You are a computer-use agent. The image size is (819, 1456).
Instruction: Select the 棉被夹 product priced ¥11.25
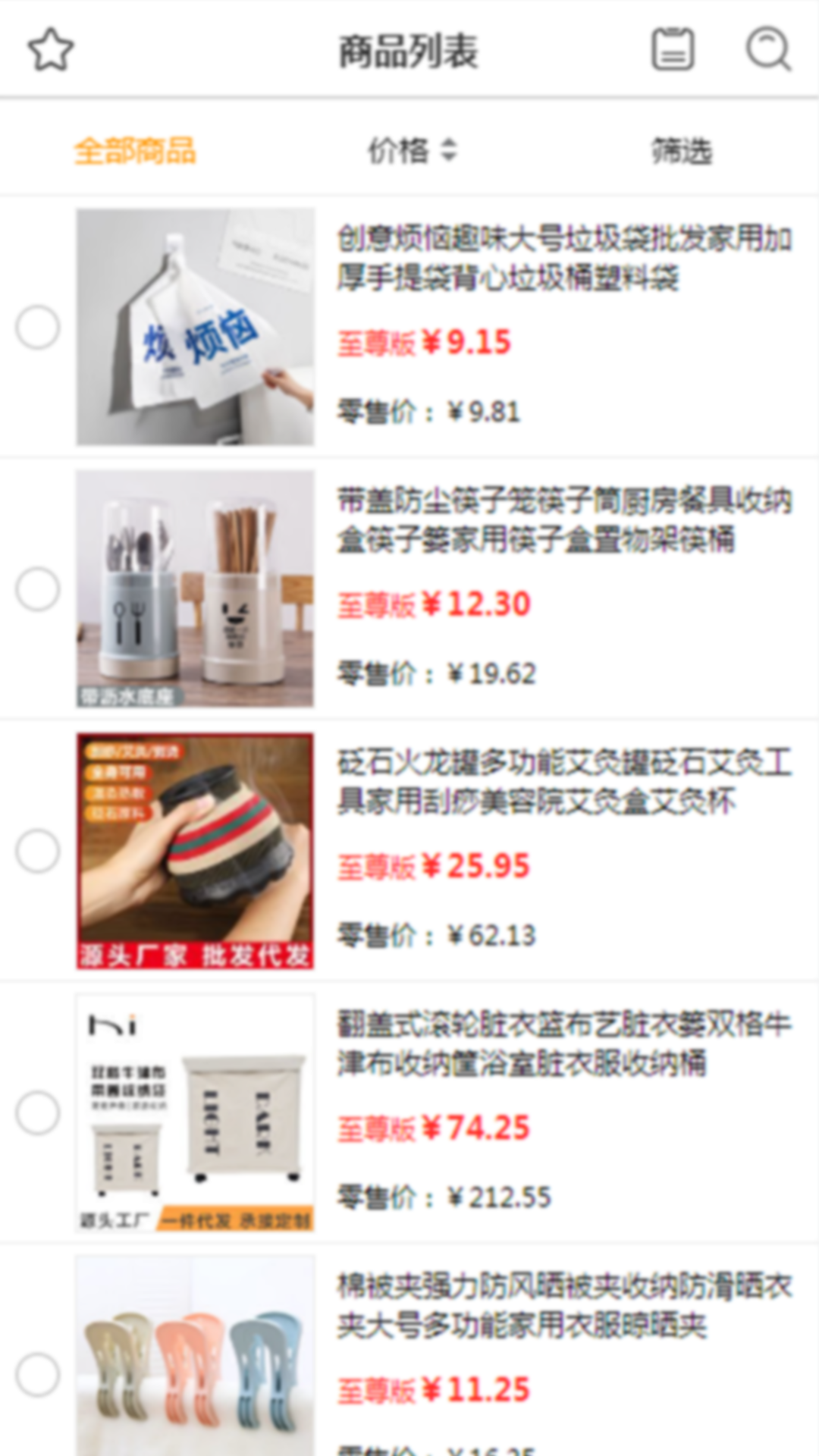click(x=38, y=1374)
